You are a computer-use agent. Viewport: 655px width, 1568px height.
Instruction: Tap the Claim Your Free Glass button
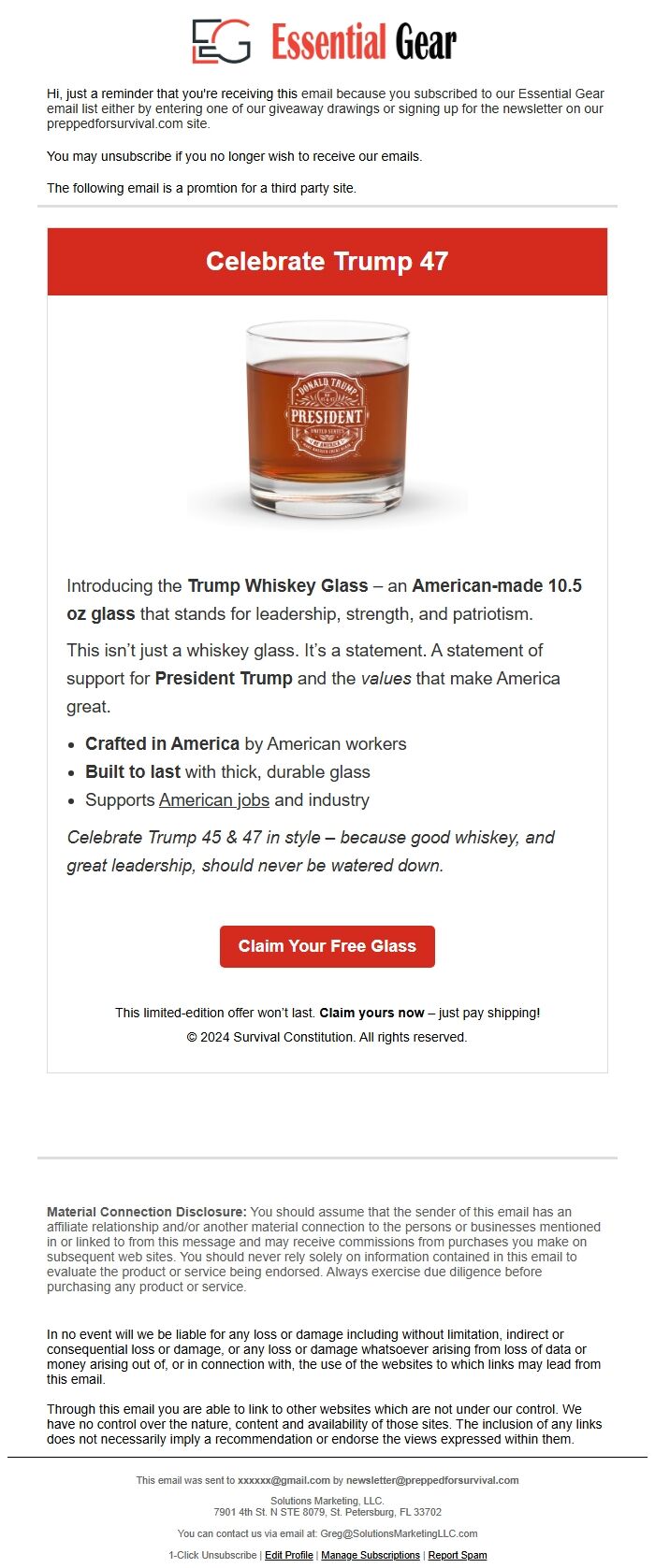pyautogui.click(x=327, y=946)
